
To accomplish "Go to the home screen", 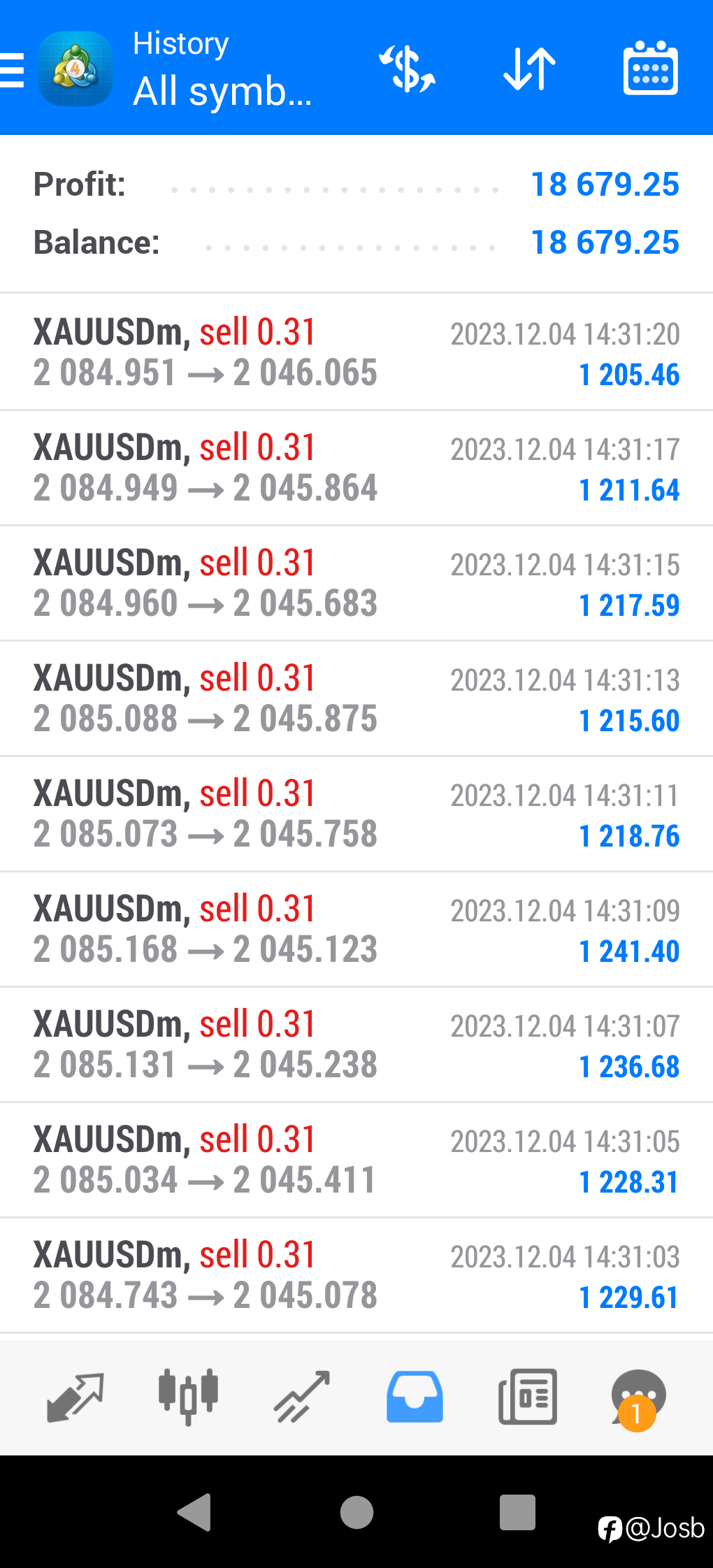I will (356, 1513).
